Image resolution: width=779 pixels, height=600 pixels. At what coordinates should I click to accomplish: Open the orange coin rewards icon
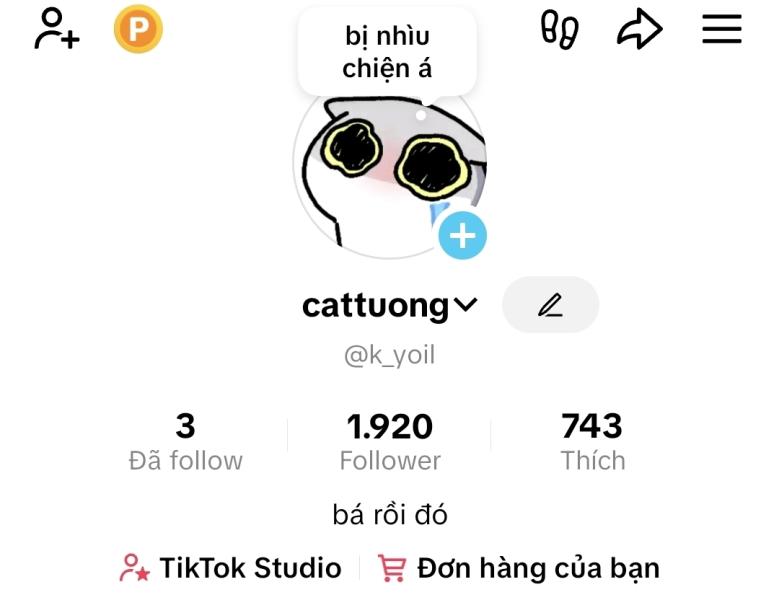(x=138, y=29)
